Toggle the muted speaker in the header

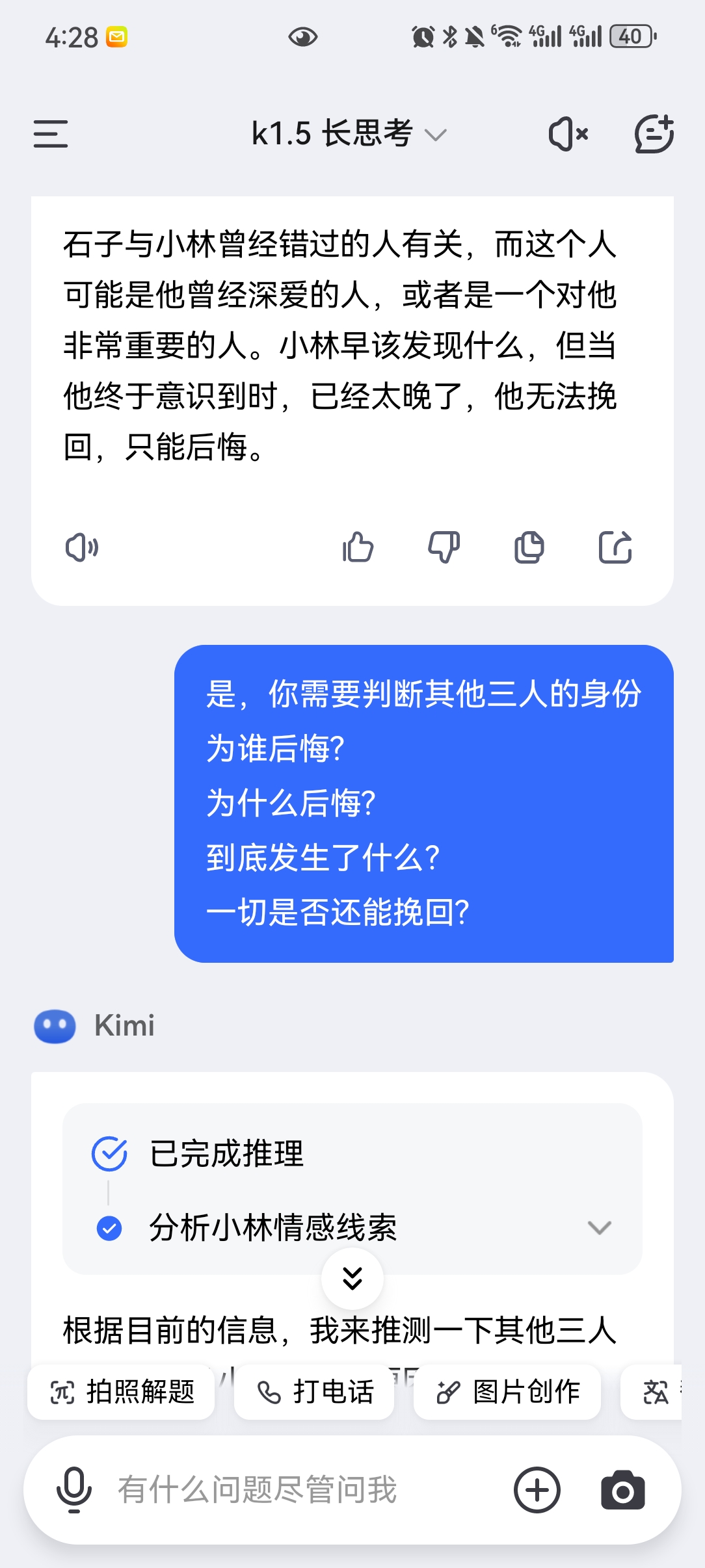[568, 134]
